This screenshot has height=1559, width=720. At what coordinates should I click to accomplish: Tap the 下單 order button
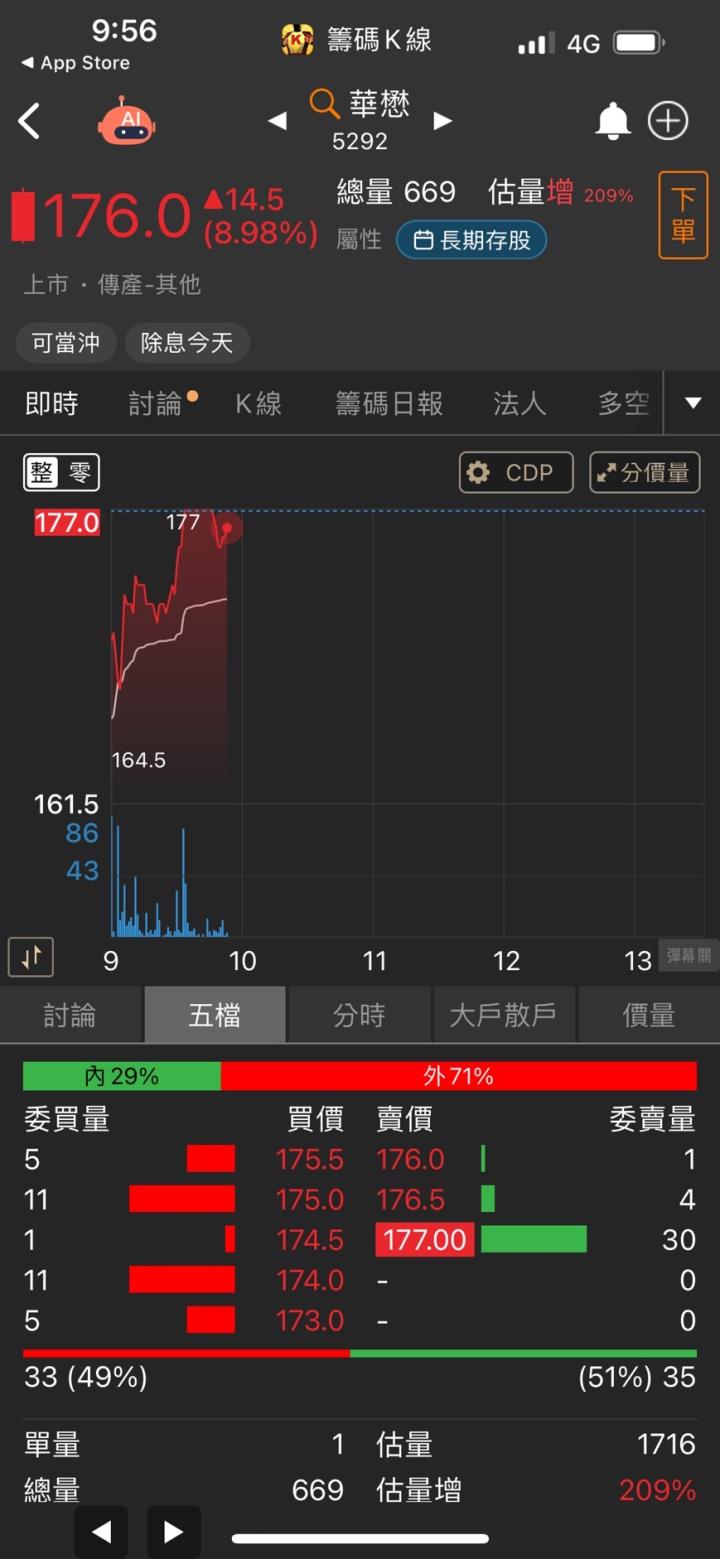683,213
